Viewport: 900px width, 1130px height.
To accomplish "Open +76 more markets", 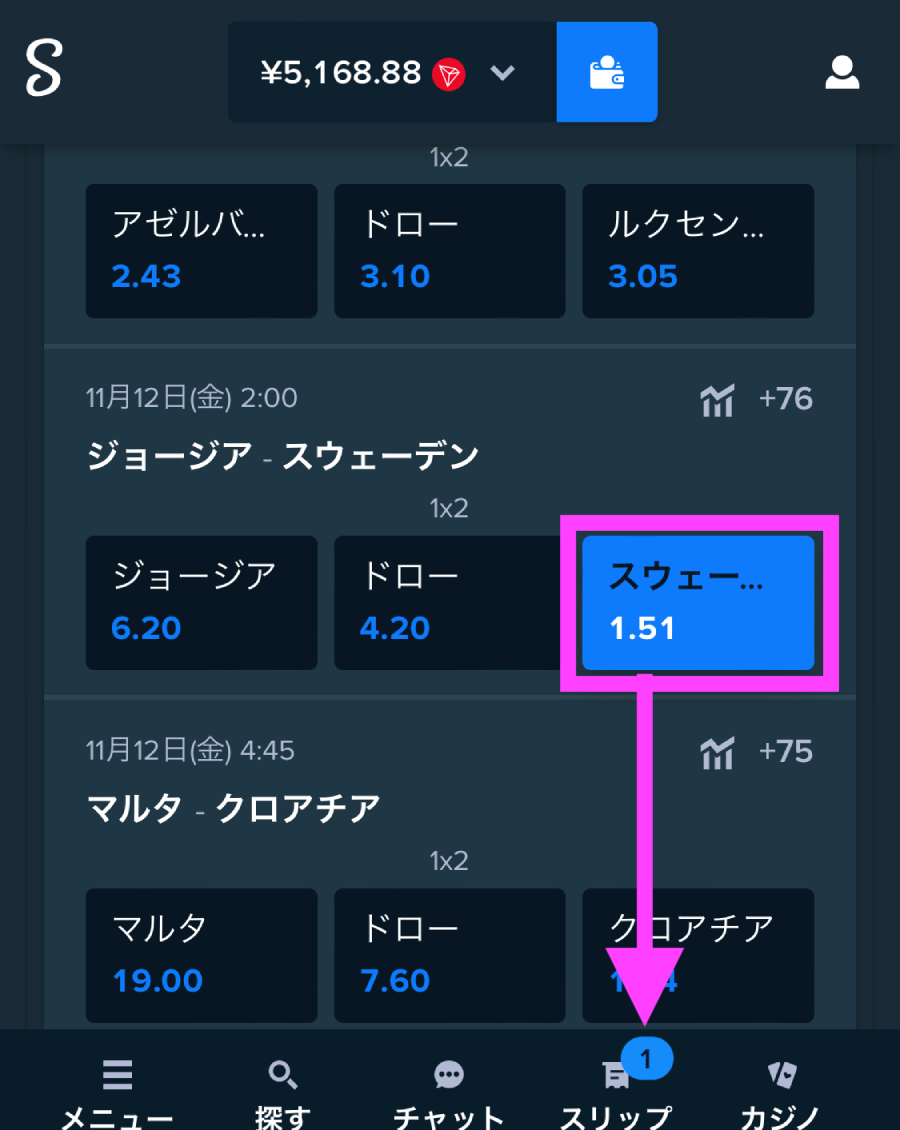I will (785, 400).
